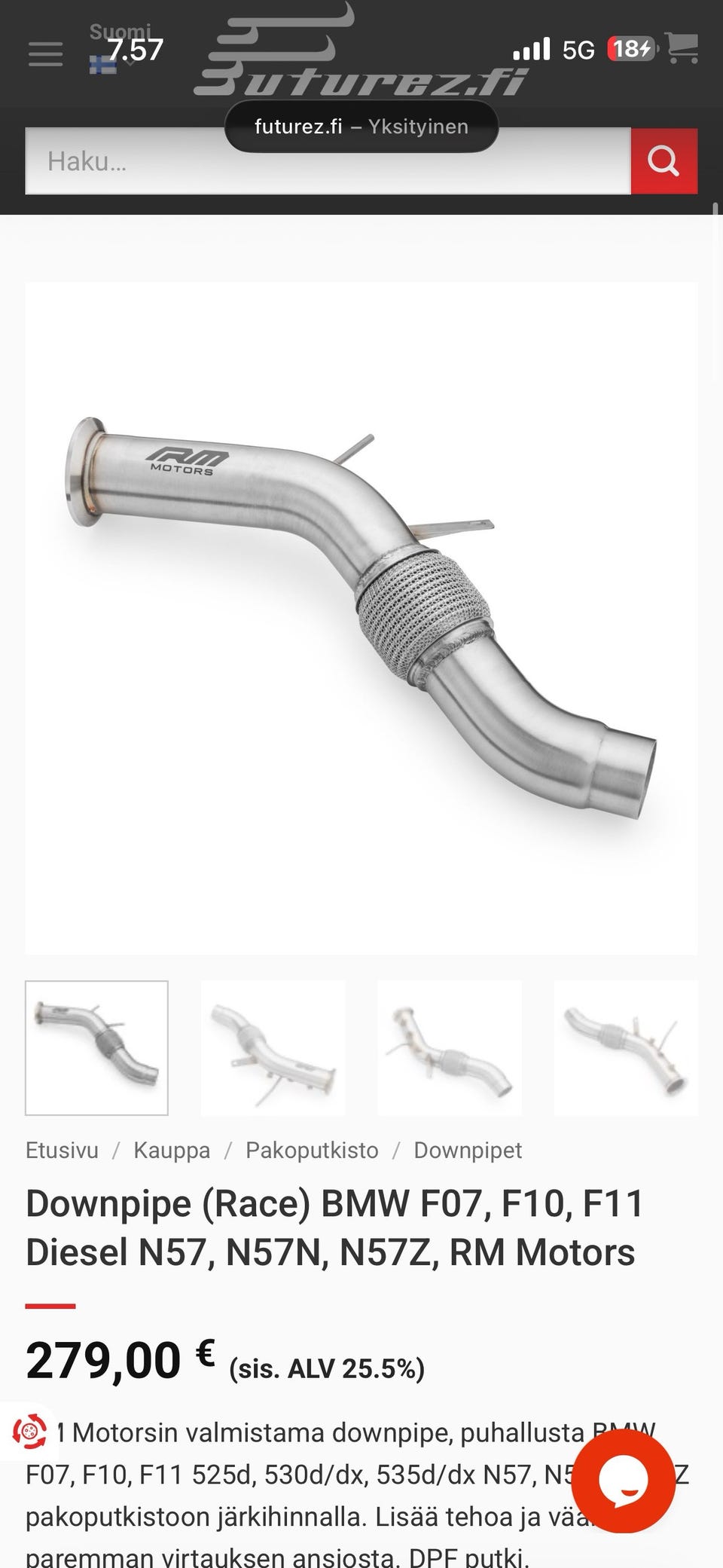The image size is (723, 1568).
Task: Select the fourth gallery thumbnail
Action: 627,1048
